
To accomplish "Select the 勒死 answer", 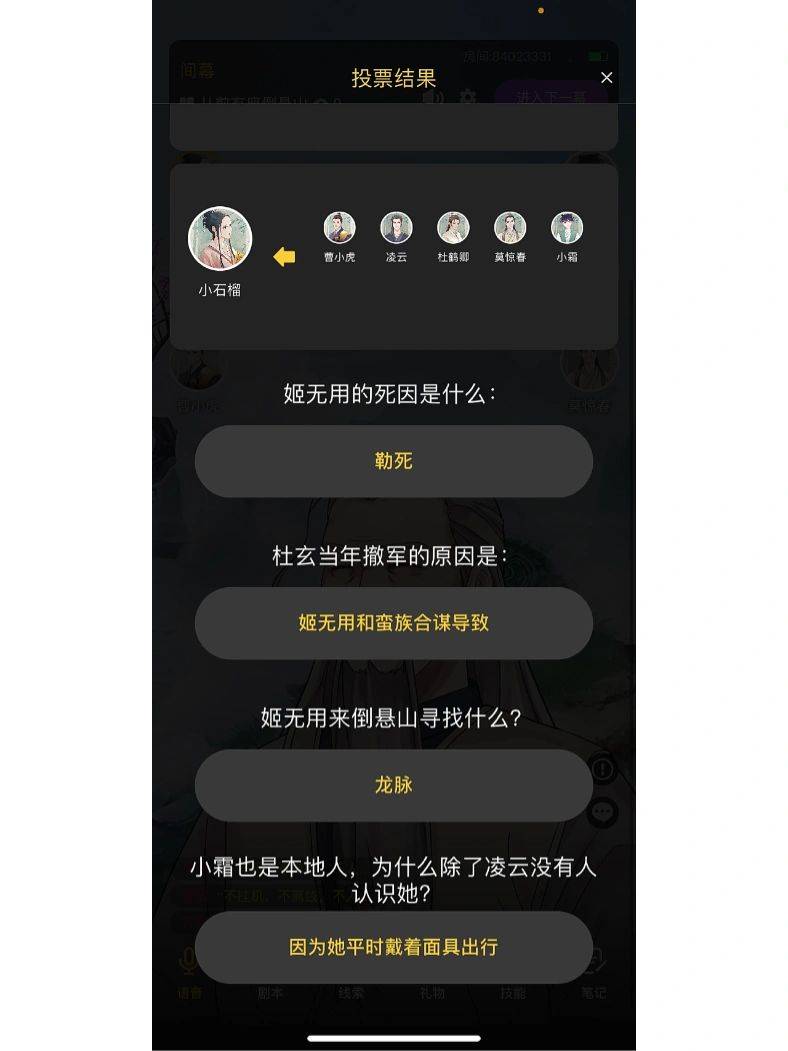I will (x=393, y=461).
